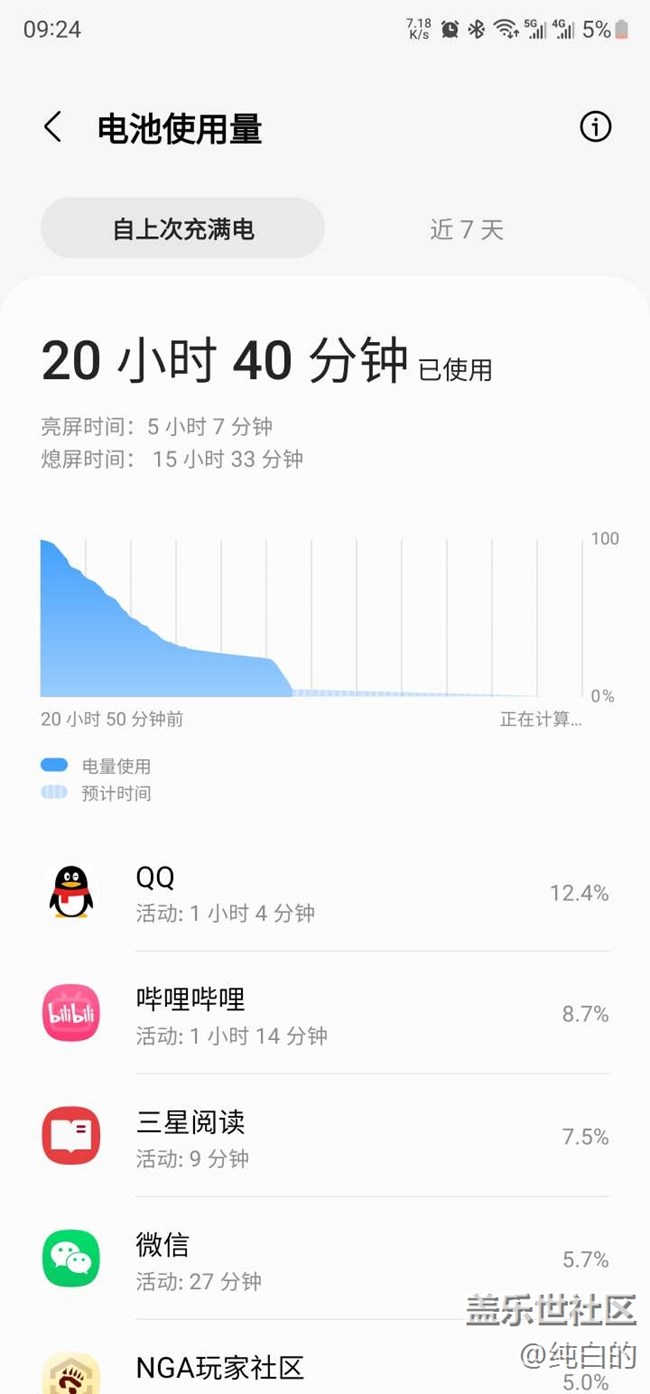650x1394 pixels.
Task: Open the battery usage info icon
Action: click(595, 127)
